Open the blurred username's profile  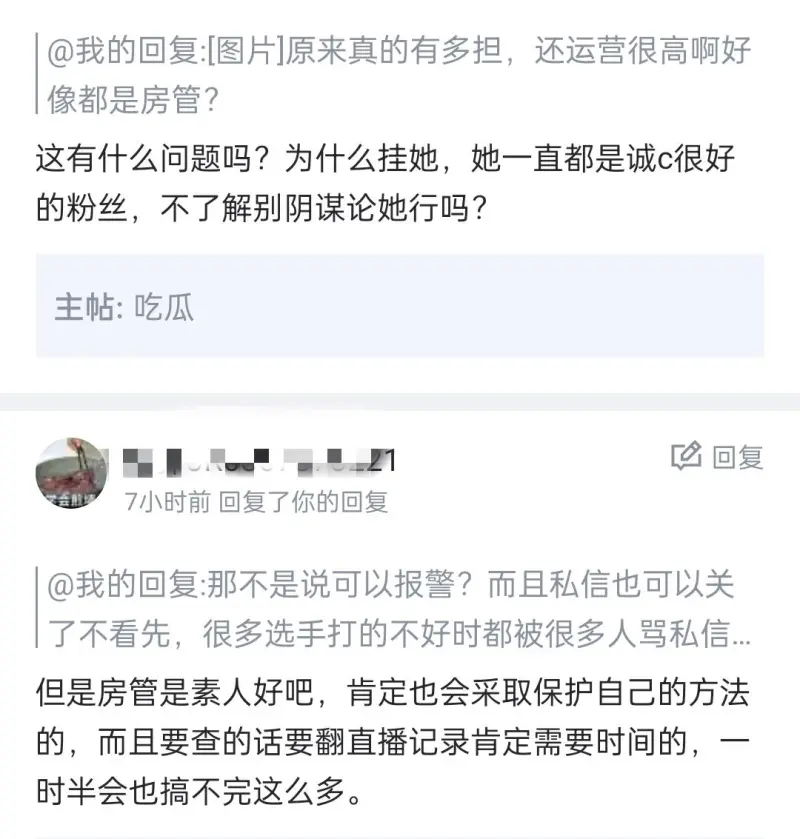point(260,461)
